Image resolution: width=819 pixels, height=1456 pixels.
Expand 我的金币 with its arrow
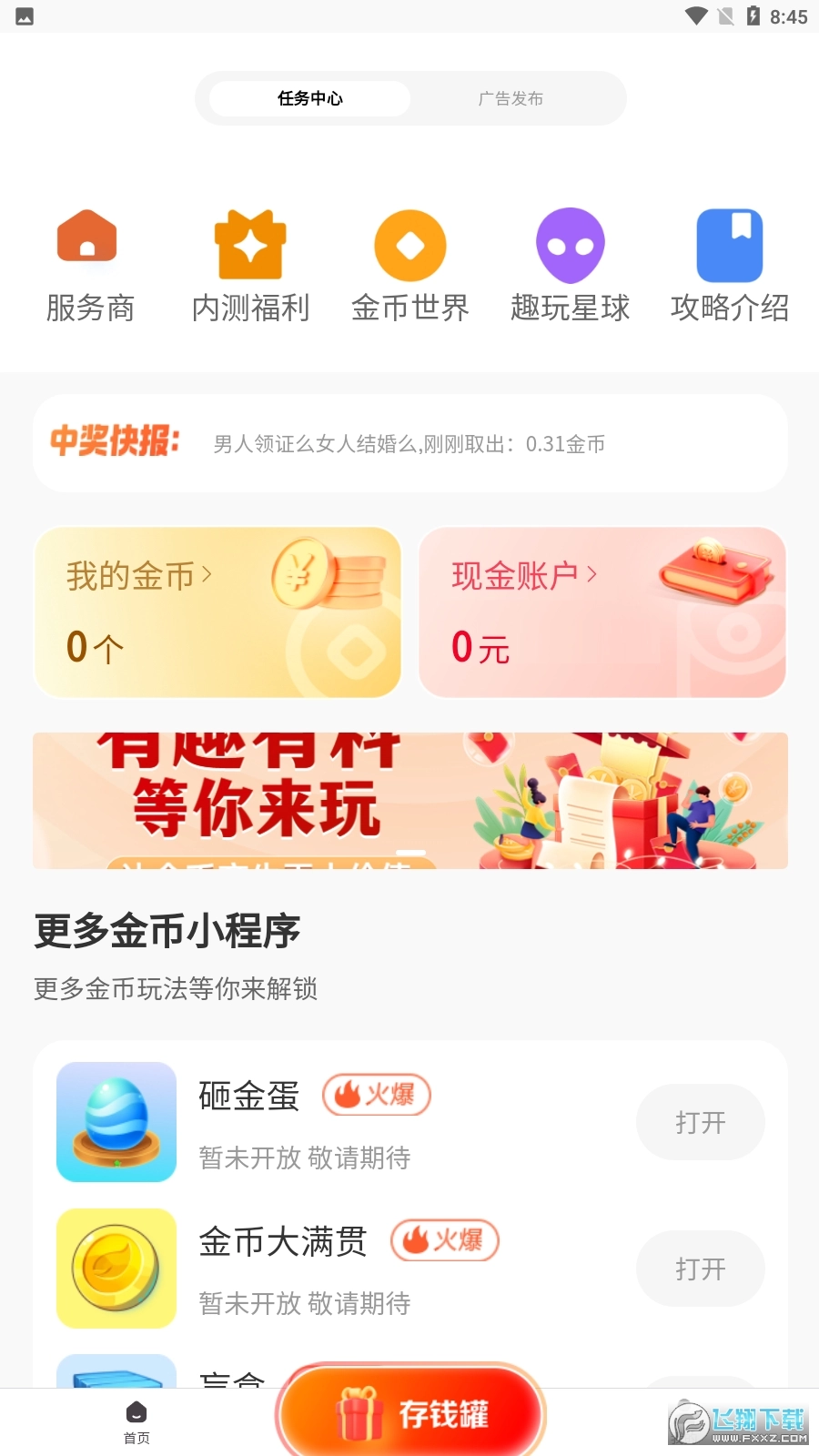click(x=207, y=575)
